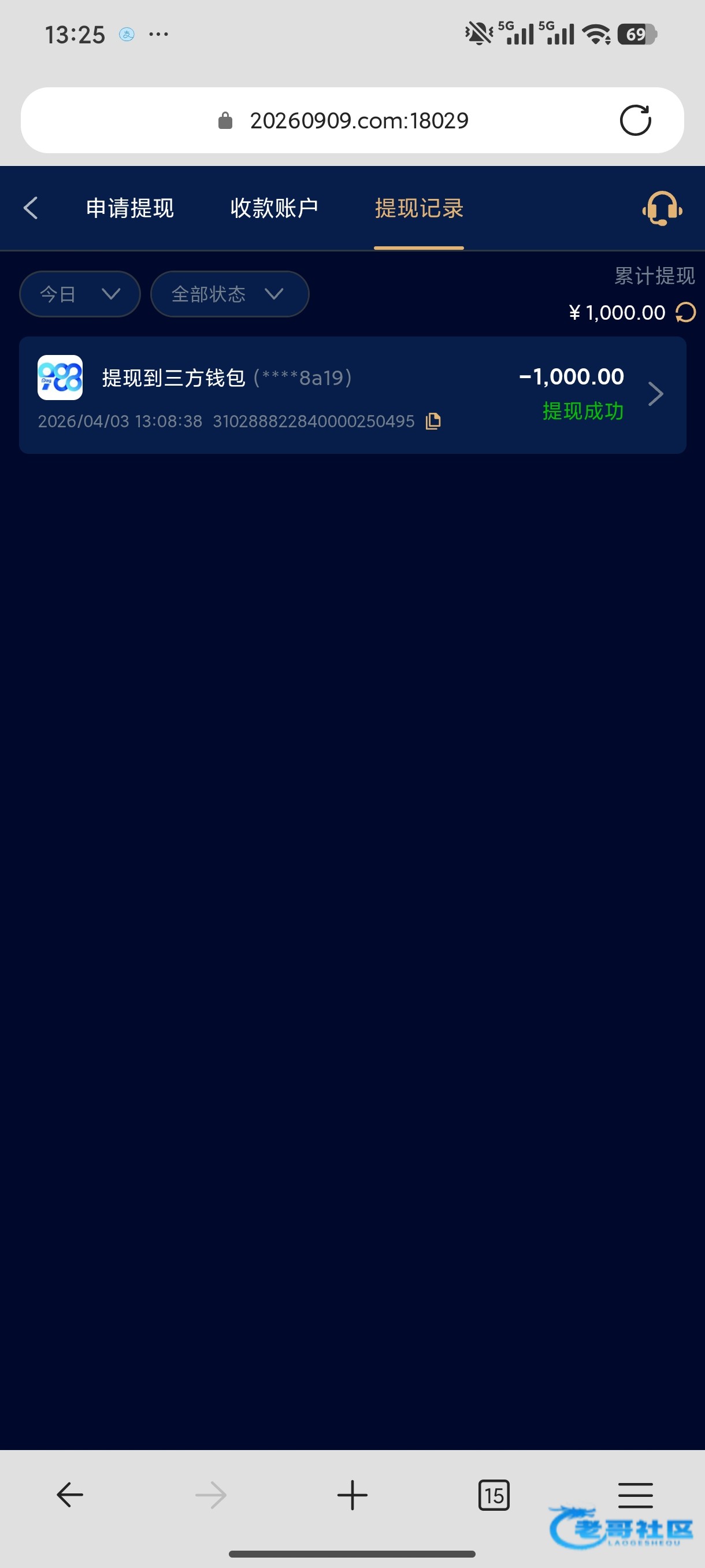Screen dimensions: 705x1568
Task: View the 15 open browser tabs
Action: pos(493,1495)
